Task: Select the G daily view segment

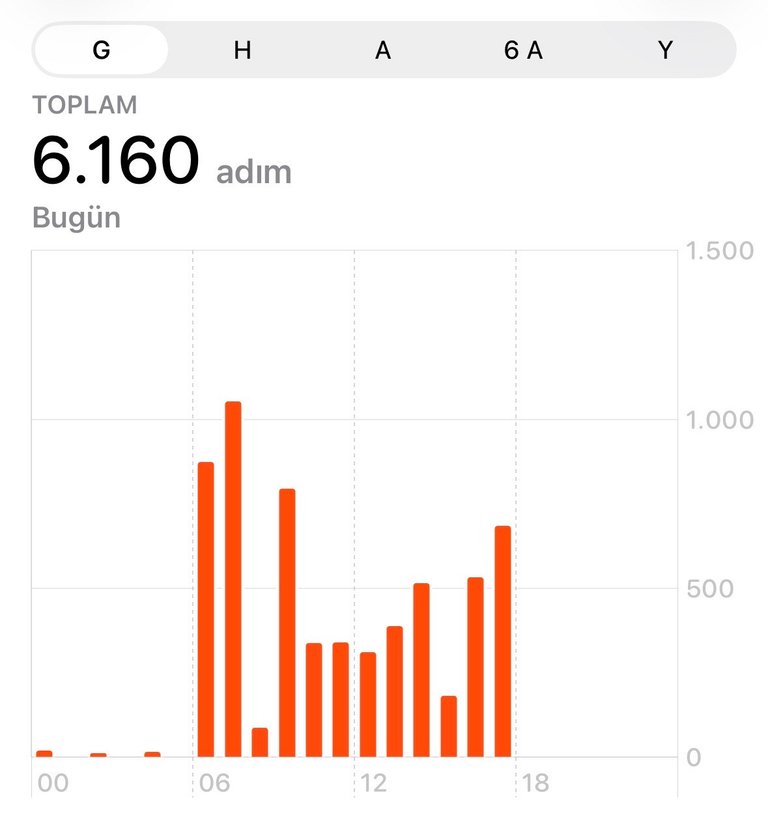Action: click(101, 50)
